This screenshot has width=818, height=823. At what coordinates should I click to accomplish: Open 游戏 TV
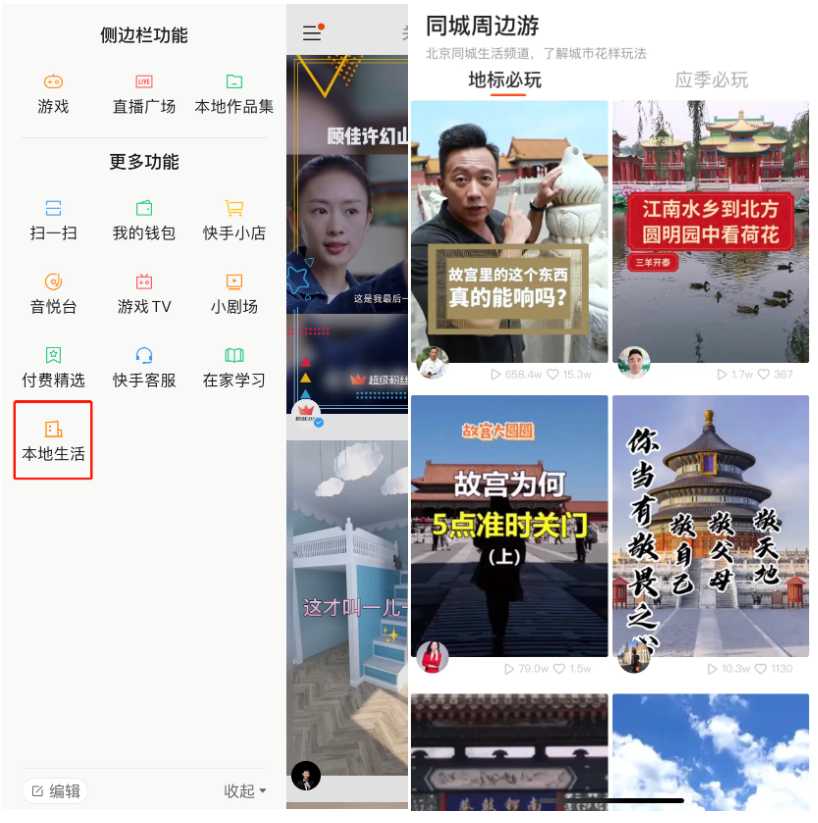[144, 294]
